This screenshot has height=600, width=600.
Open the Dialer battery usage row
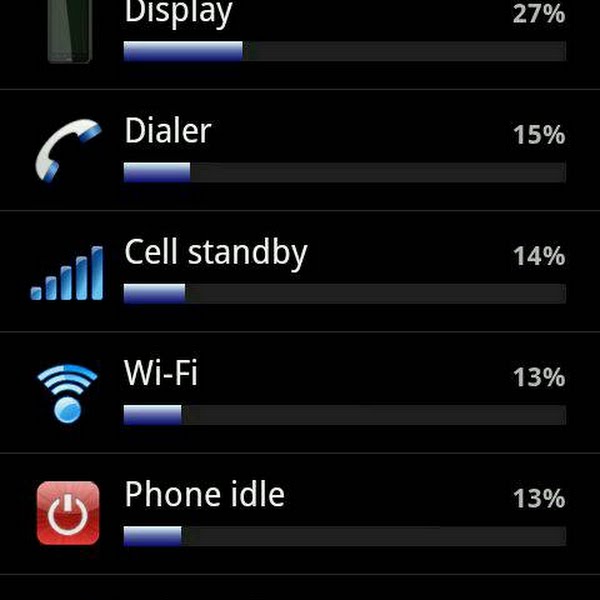coord(300,150)
